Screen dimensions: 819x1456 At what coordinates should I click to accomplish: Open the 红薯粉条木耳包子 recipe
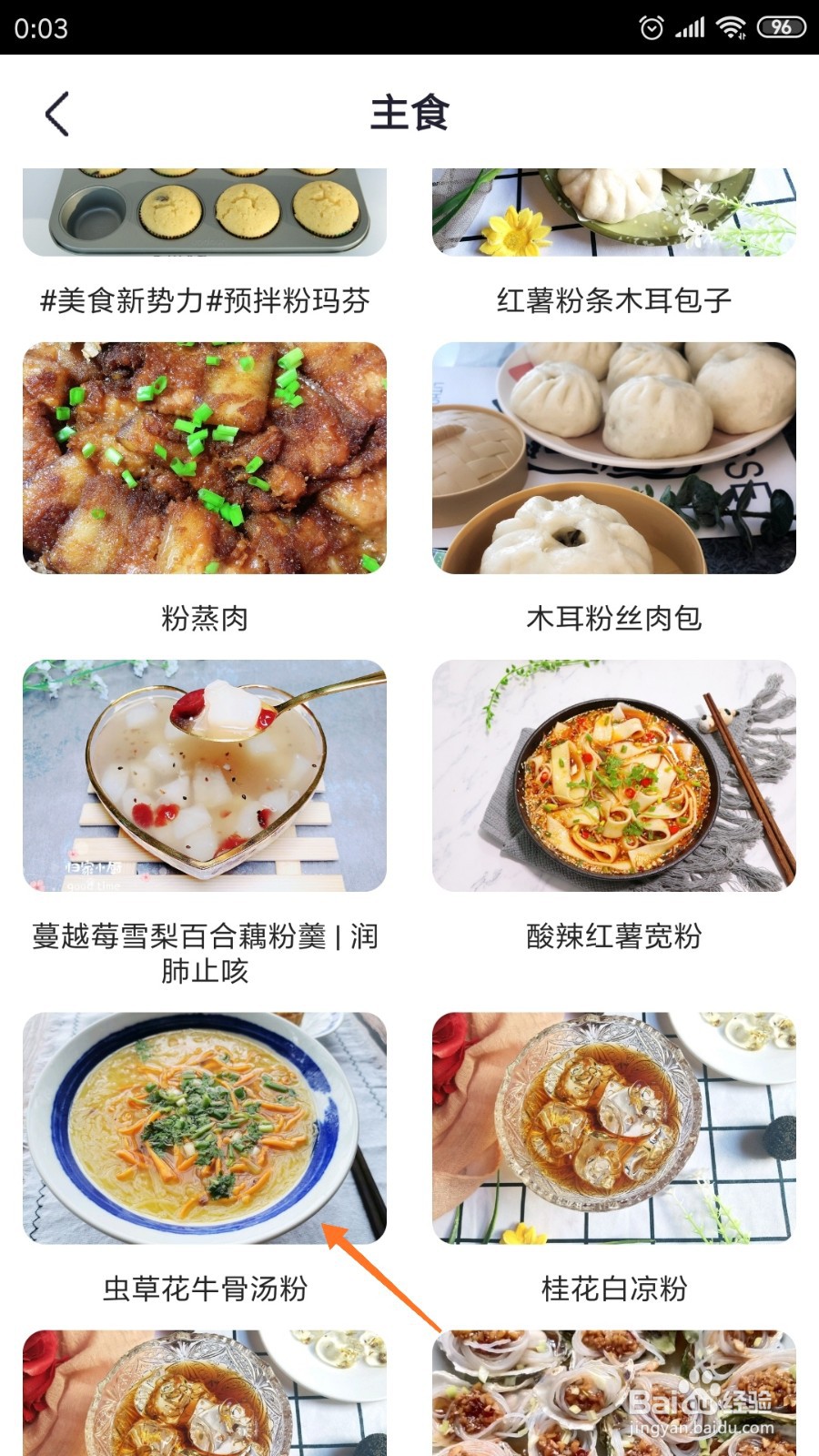coord(614,242)
